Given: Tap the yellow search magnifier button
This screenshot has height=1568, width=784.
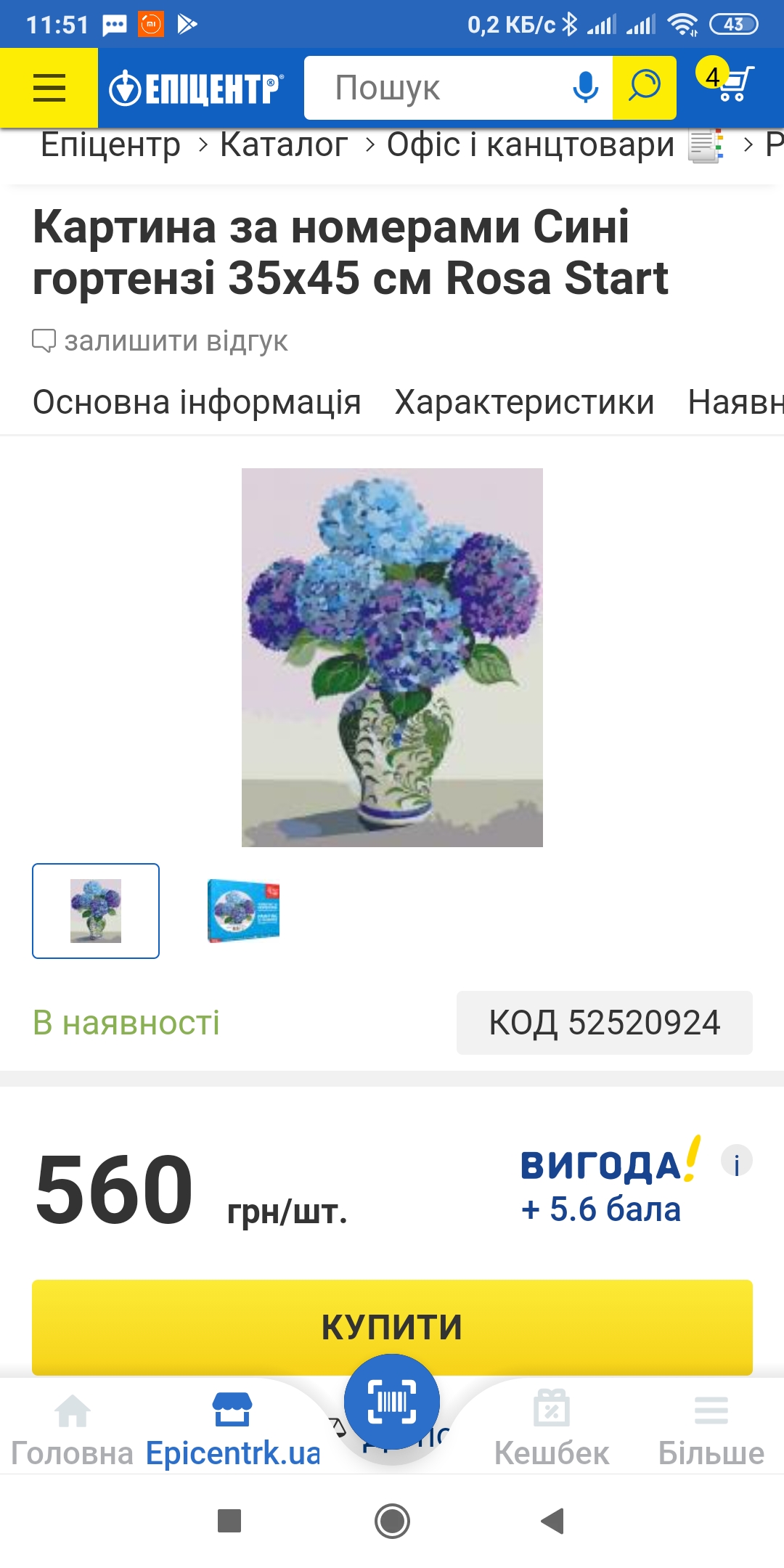Looking at the screenshot, I should click(x=645, y=88).
